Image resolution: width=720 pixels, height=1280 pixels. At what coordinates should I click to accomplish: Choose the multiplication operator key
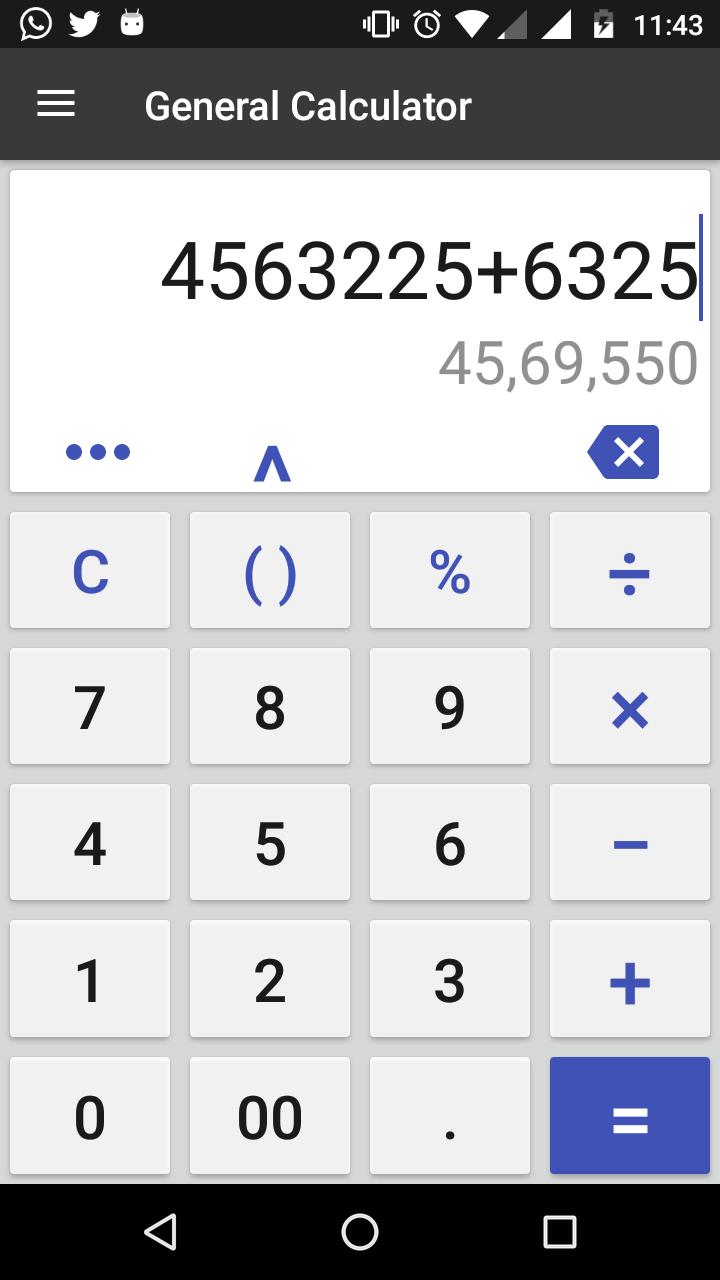click(630, 707)
